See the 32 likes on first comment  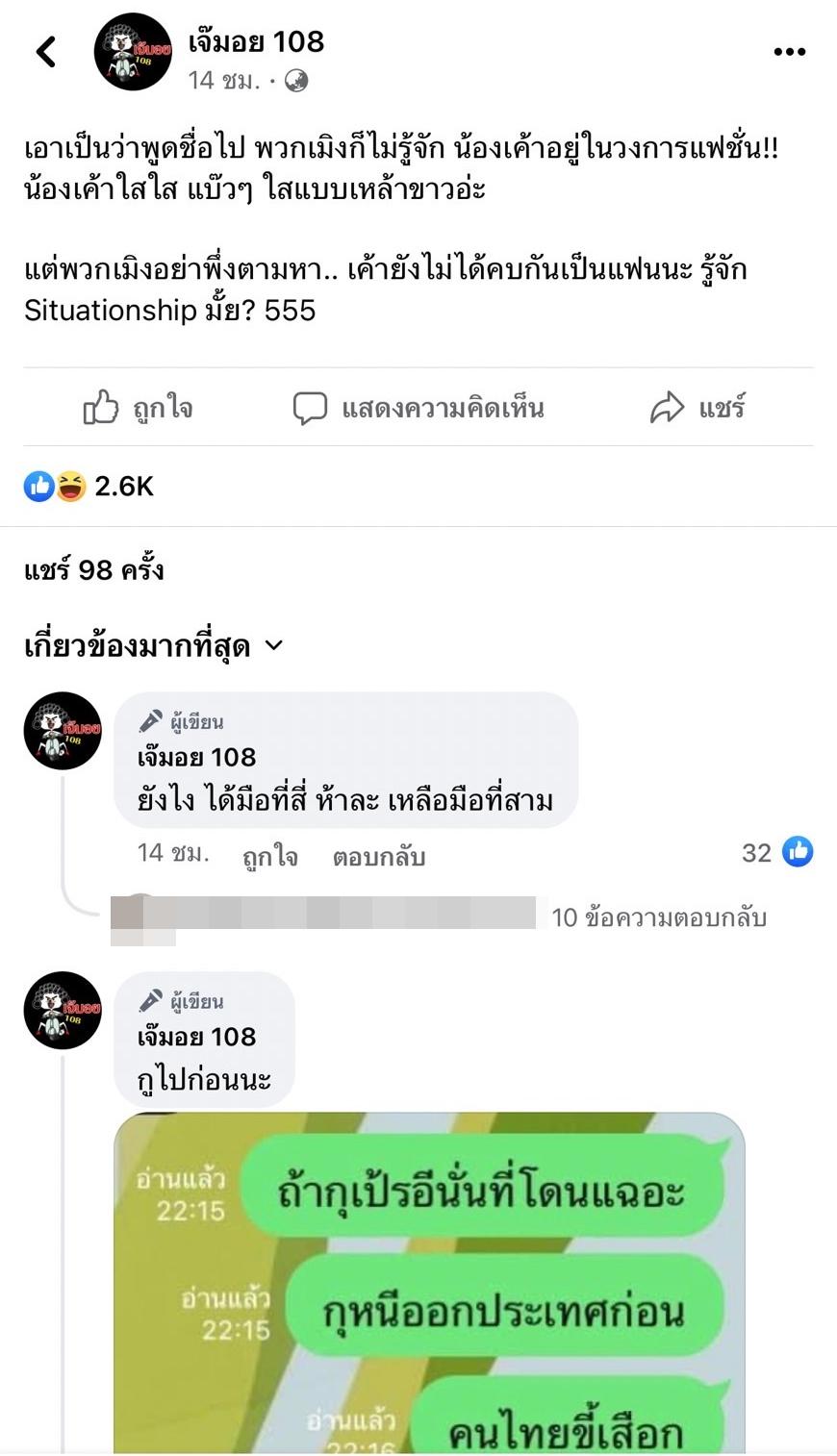pyautogui.click(x=777, y=852)
